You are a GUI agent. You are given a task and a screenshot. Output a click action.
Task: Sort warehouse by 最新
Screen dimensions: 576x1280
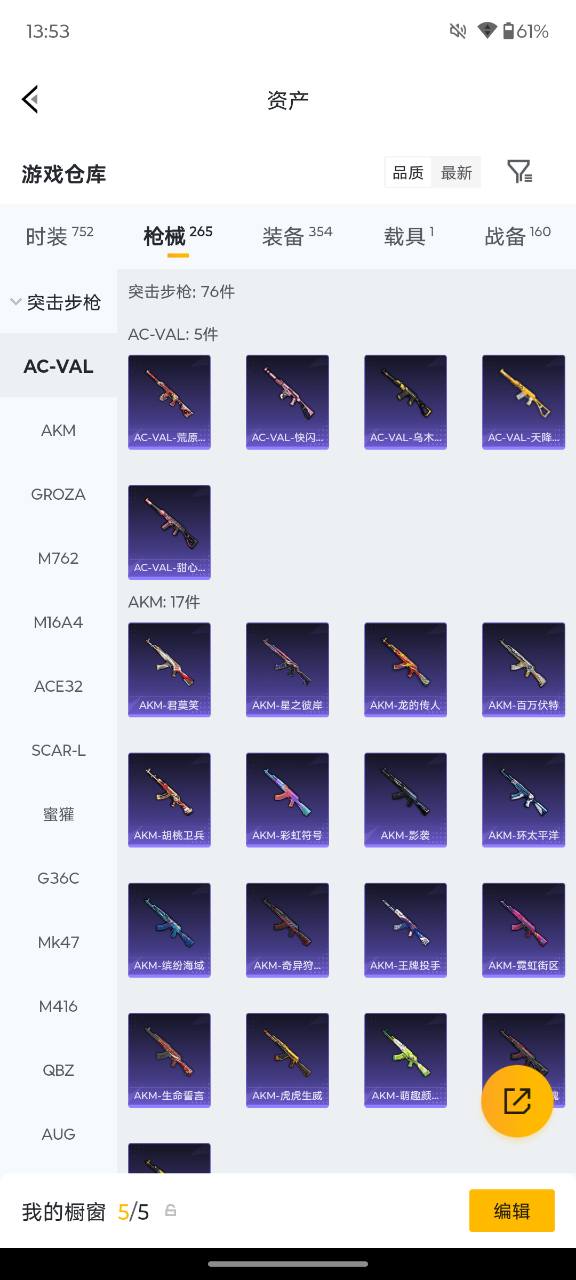[x=456, y=173]
